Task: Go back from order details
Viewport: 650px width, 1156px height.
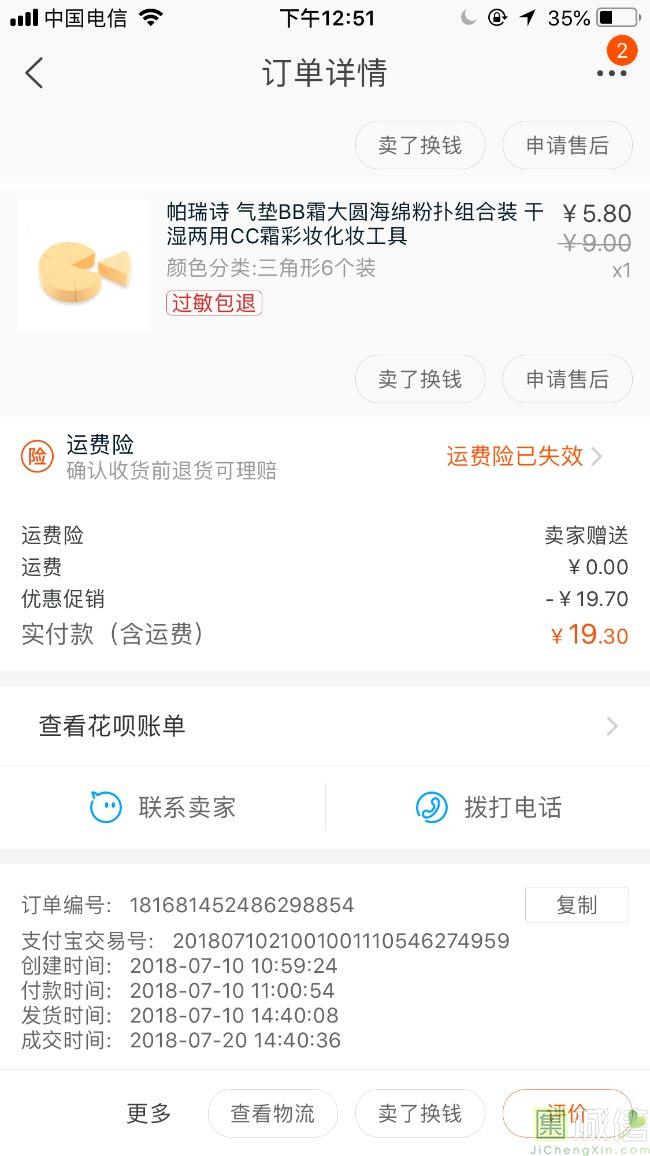Action: (34, 73)
